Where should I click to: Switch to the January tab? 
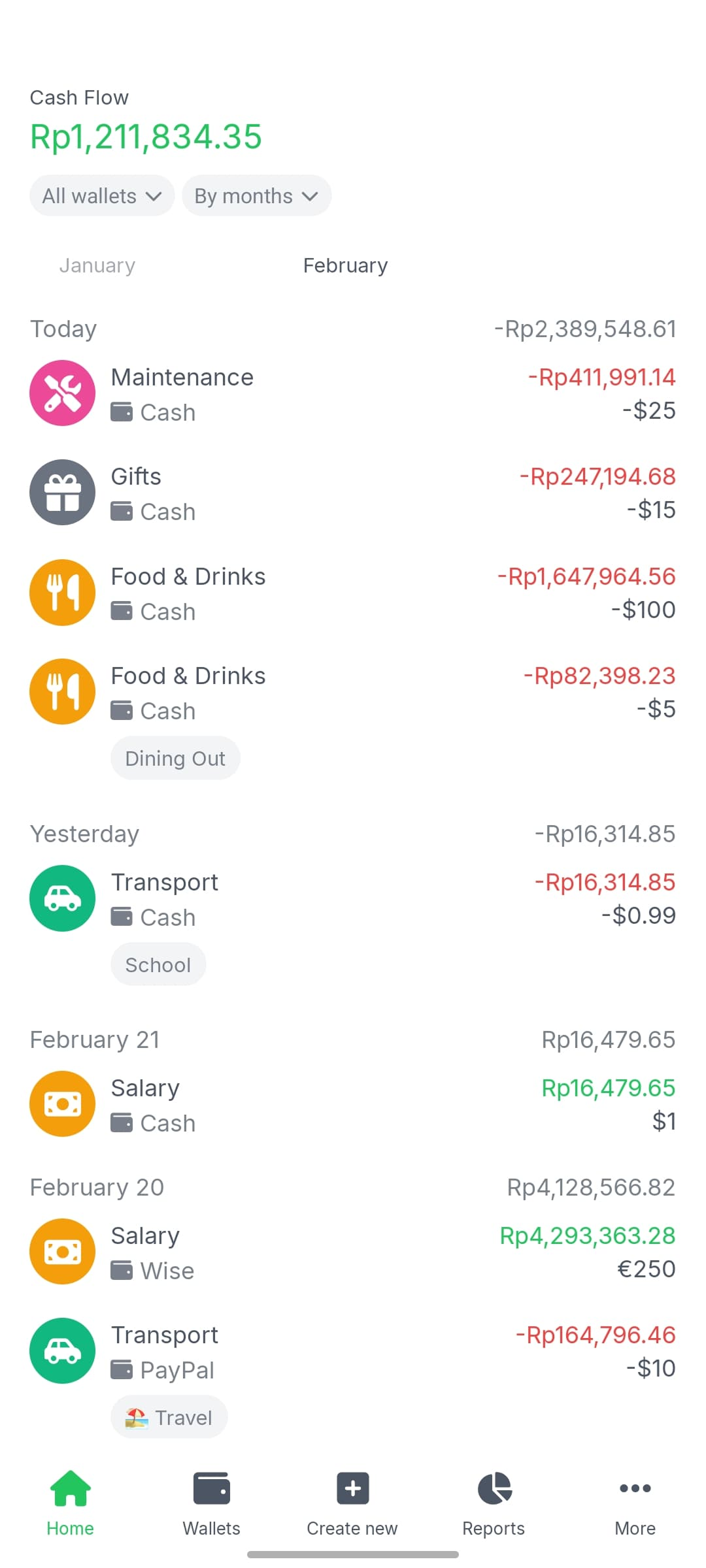[97, 265]
